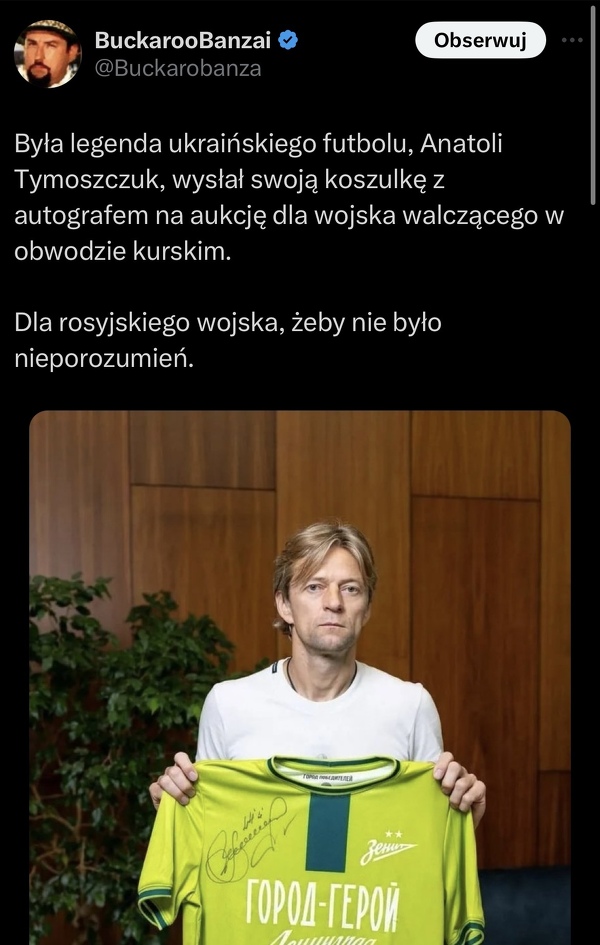Open BuckarooBanzai's profile avatar
The image size is (600, 945).
47,53
